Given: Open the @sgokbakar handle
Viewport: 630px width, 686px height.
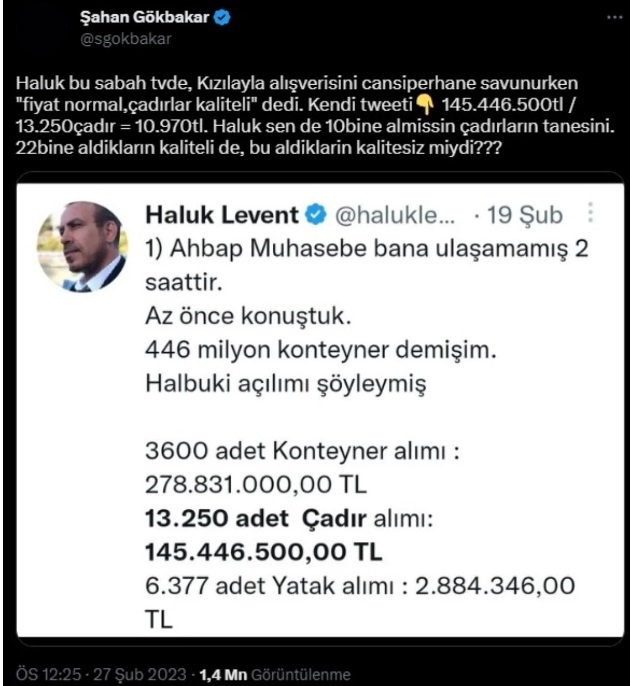Looking at the screenshot, I should click(x=125, y=40).
